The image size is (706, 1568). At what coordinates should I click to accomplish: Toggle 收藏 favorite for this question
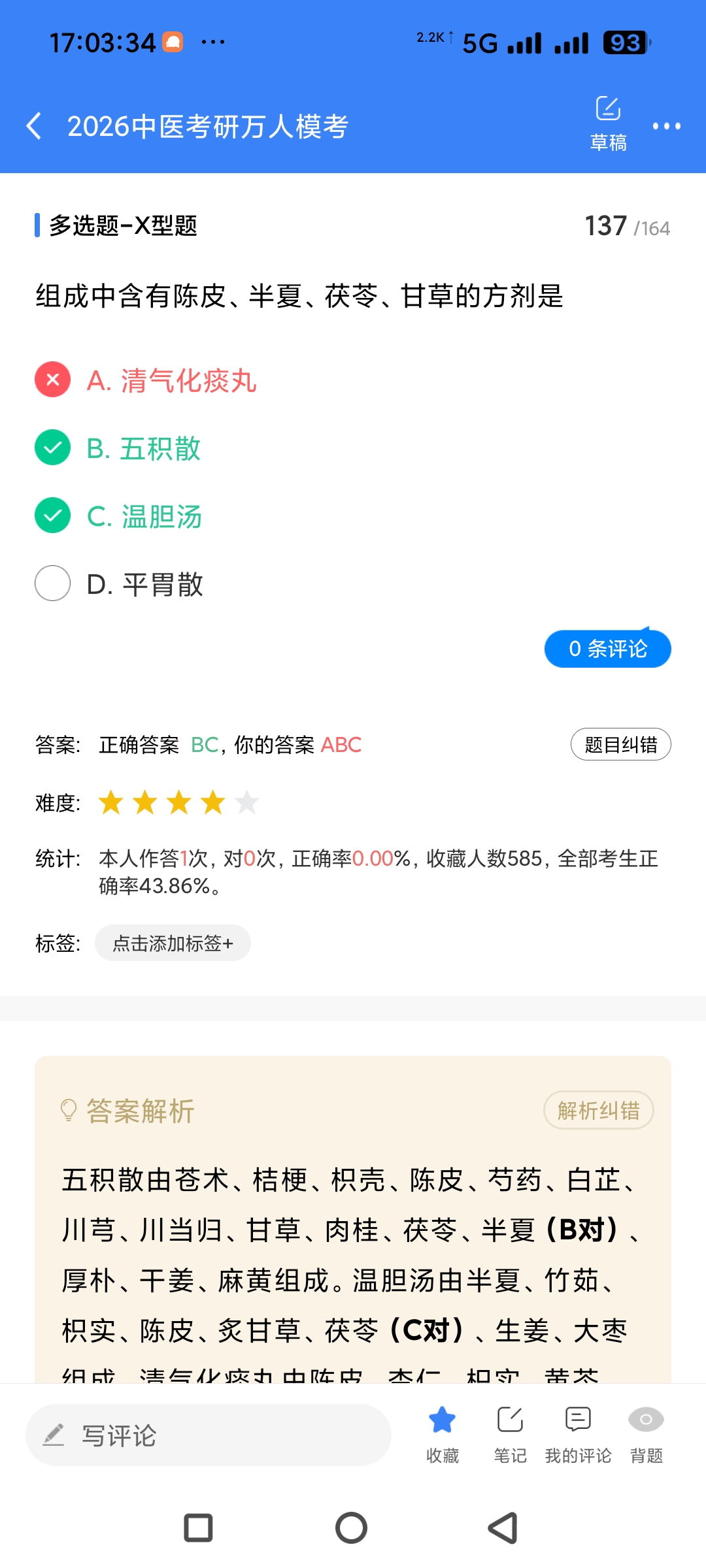(x=443, y=1434)
